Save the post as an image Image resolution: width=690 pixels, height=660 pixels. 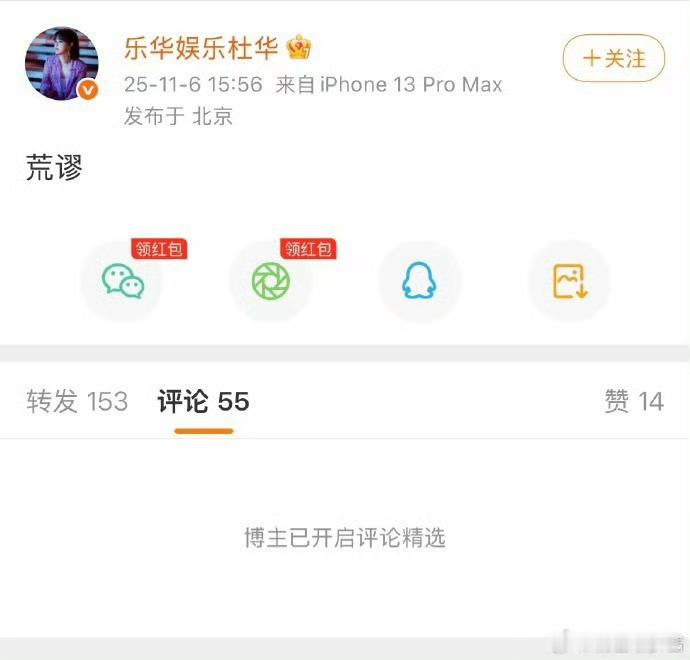(569, 282)
